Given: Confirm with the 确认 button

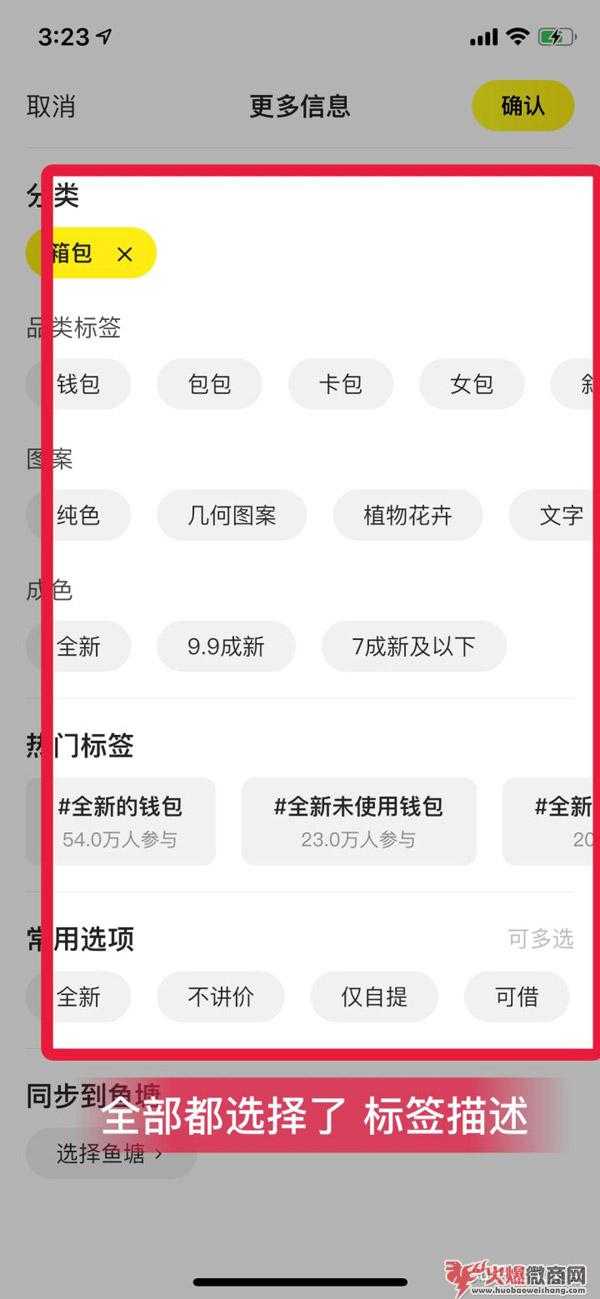Looking at the screenshot, I should (x=522, y=106).
